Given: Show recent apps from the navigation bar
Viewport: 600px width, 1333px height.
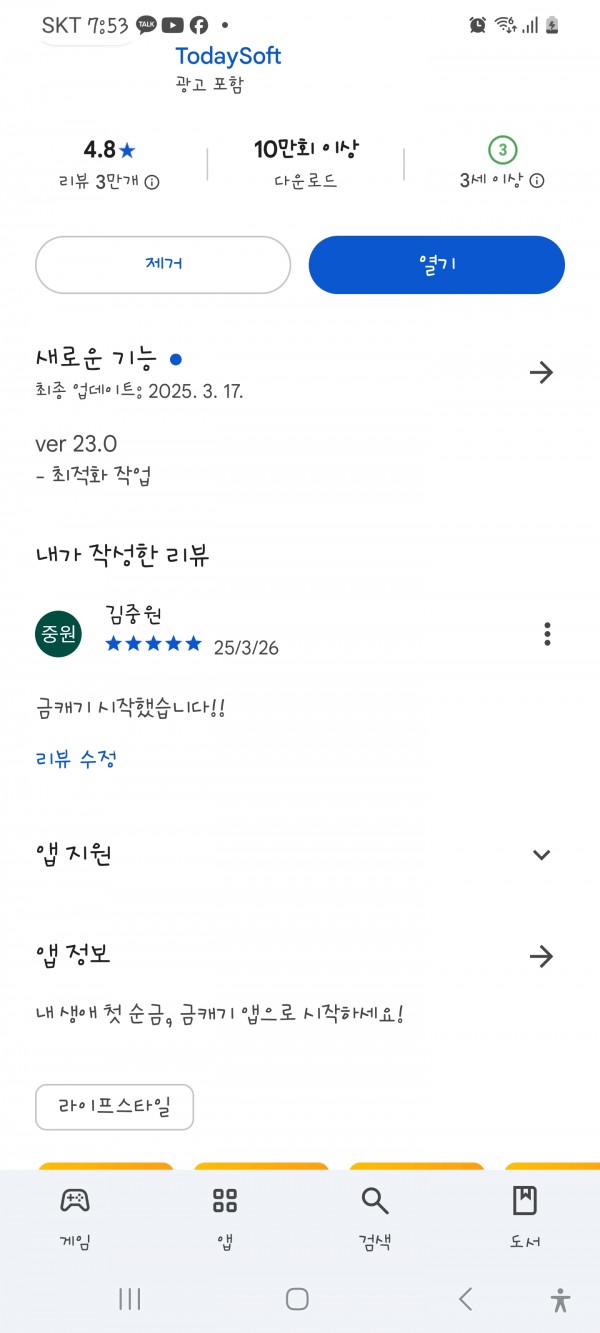Looking at the screenshot, I should click(x=129, y=1299).
